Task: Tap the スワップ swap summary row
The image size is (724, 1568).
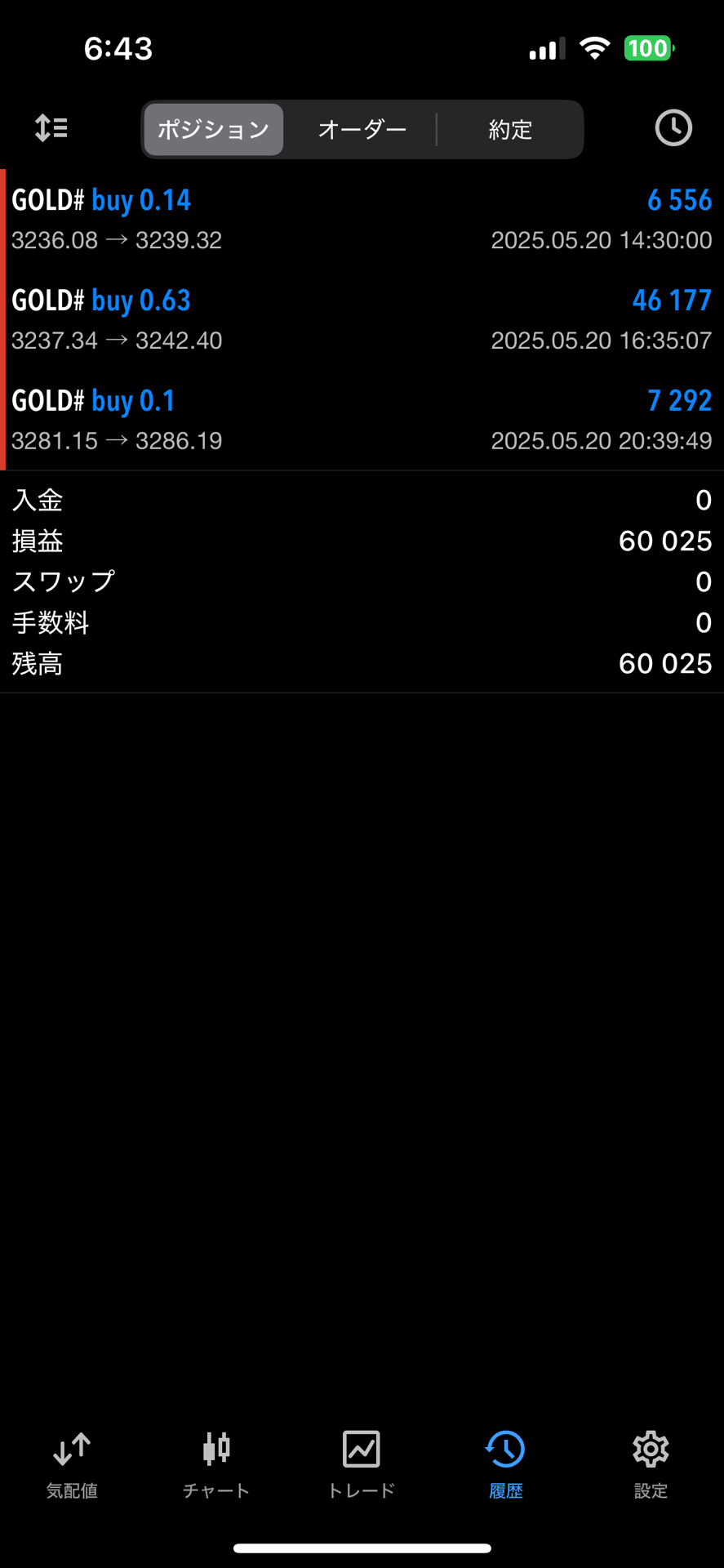Action: (362, 581)
